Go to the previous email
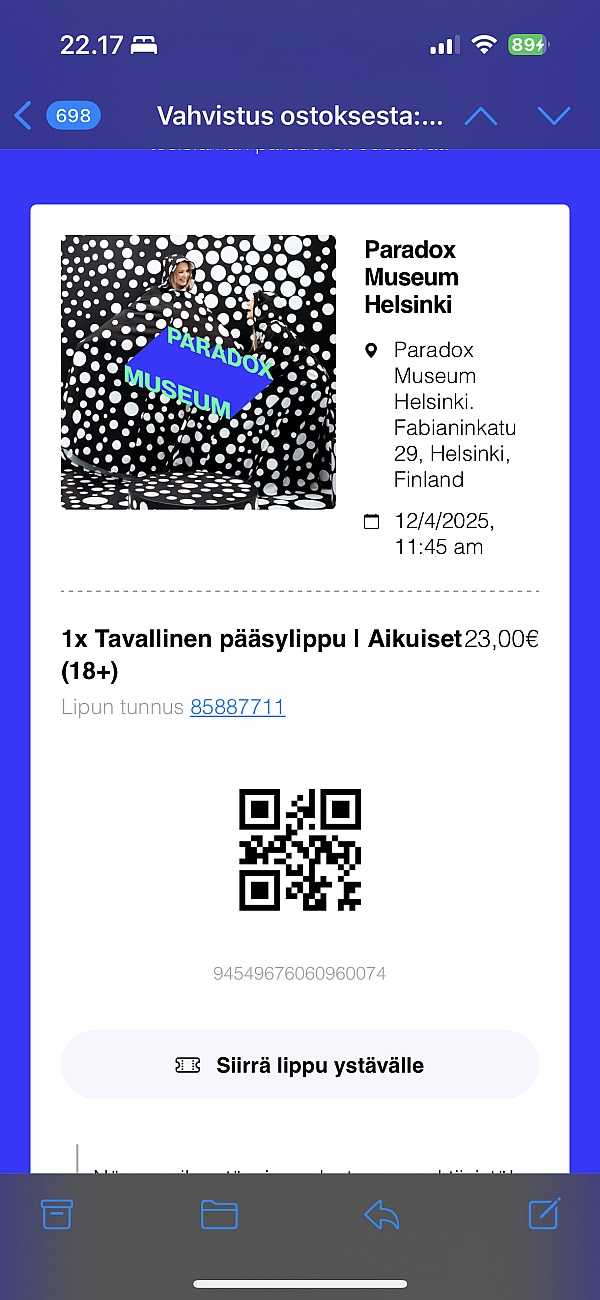600x1300 pixels. tap(481, 116)
